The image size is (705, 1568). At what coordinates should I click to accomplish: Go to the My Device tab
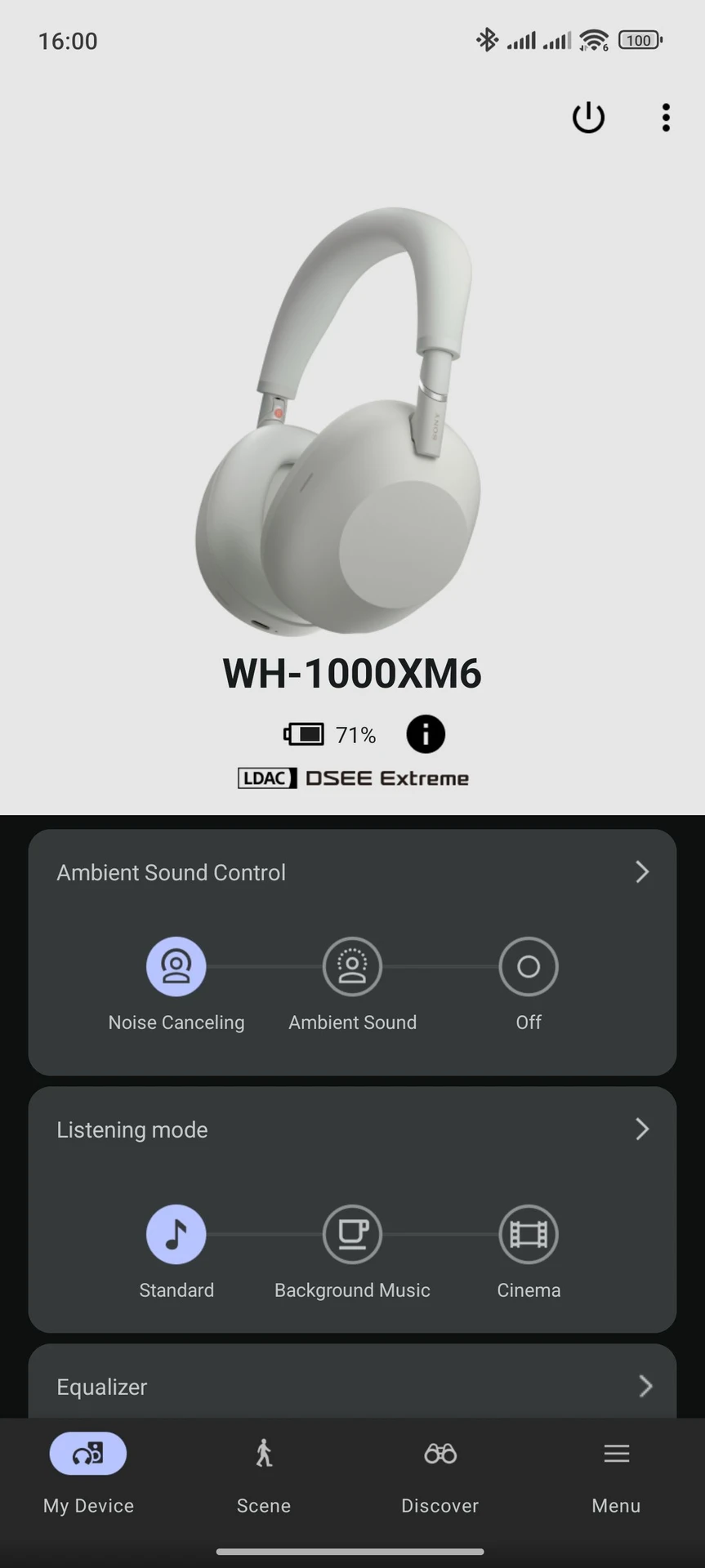point(88,1475)
